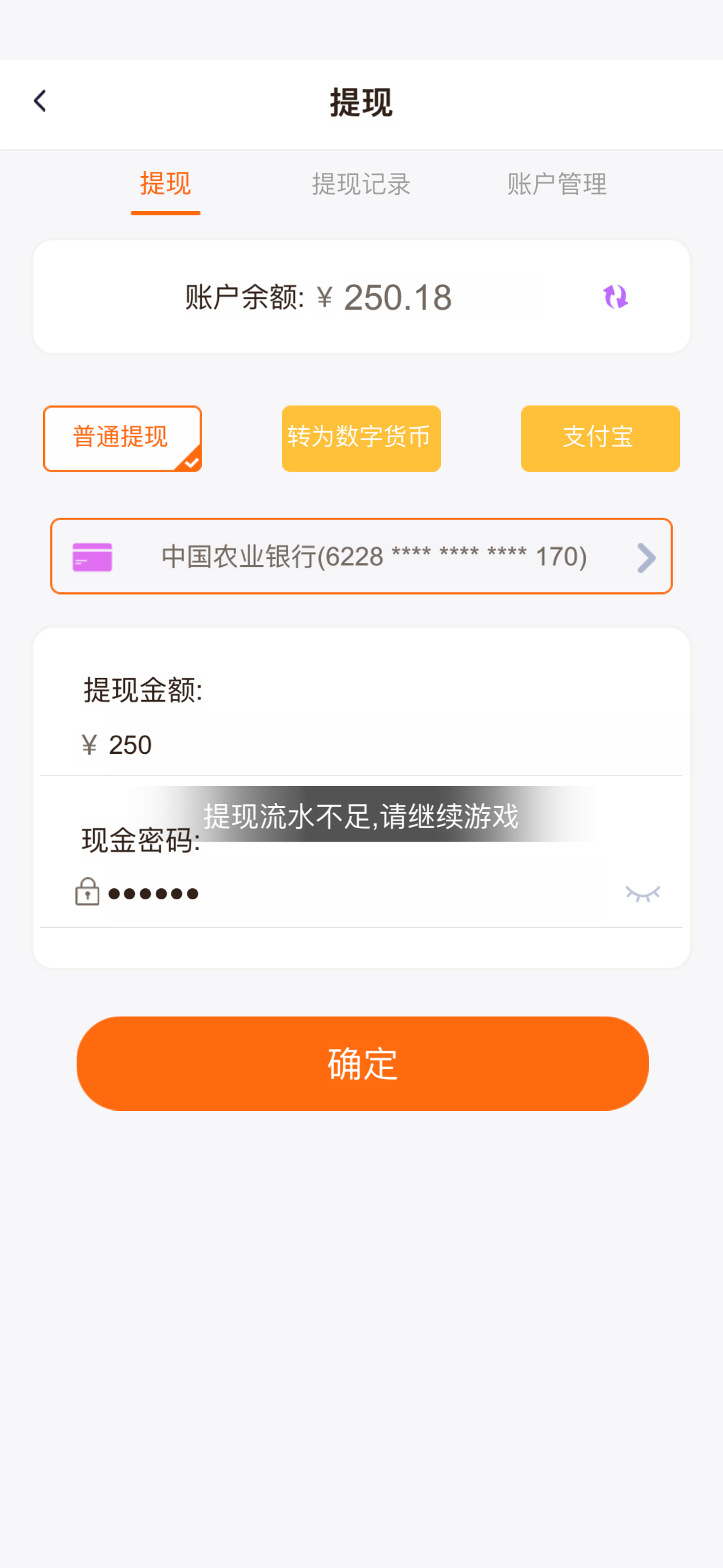The width and height of the screenshot is (723, 1568).
Task: Select 转为数字货币 option
Action: (x=361, y=438)
